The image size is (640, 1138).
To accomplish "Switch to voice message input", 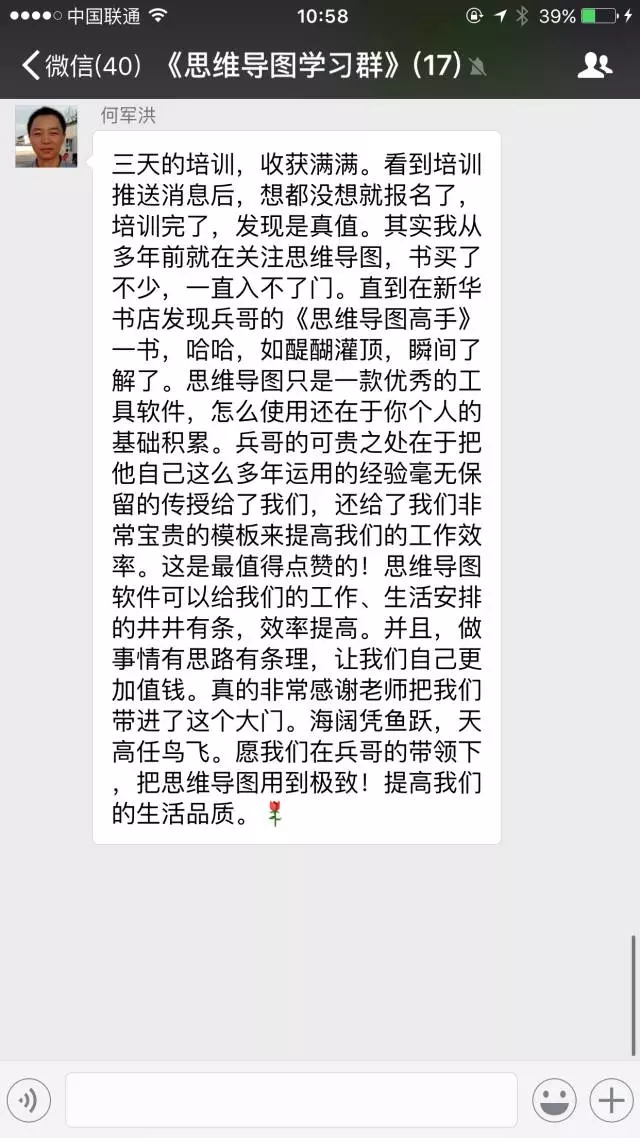I will tap(29, 1100).
